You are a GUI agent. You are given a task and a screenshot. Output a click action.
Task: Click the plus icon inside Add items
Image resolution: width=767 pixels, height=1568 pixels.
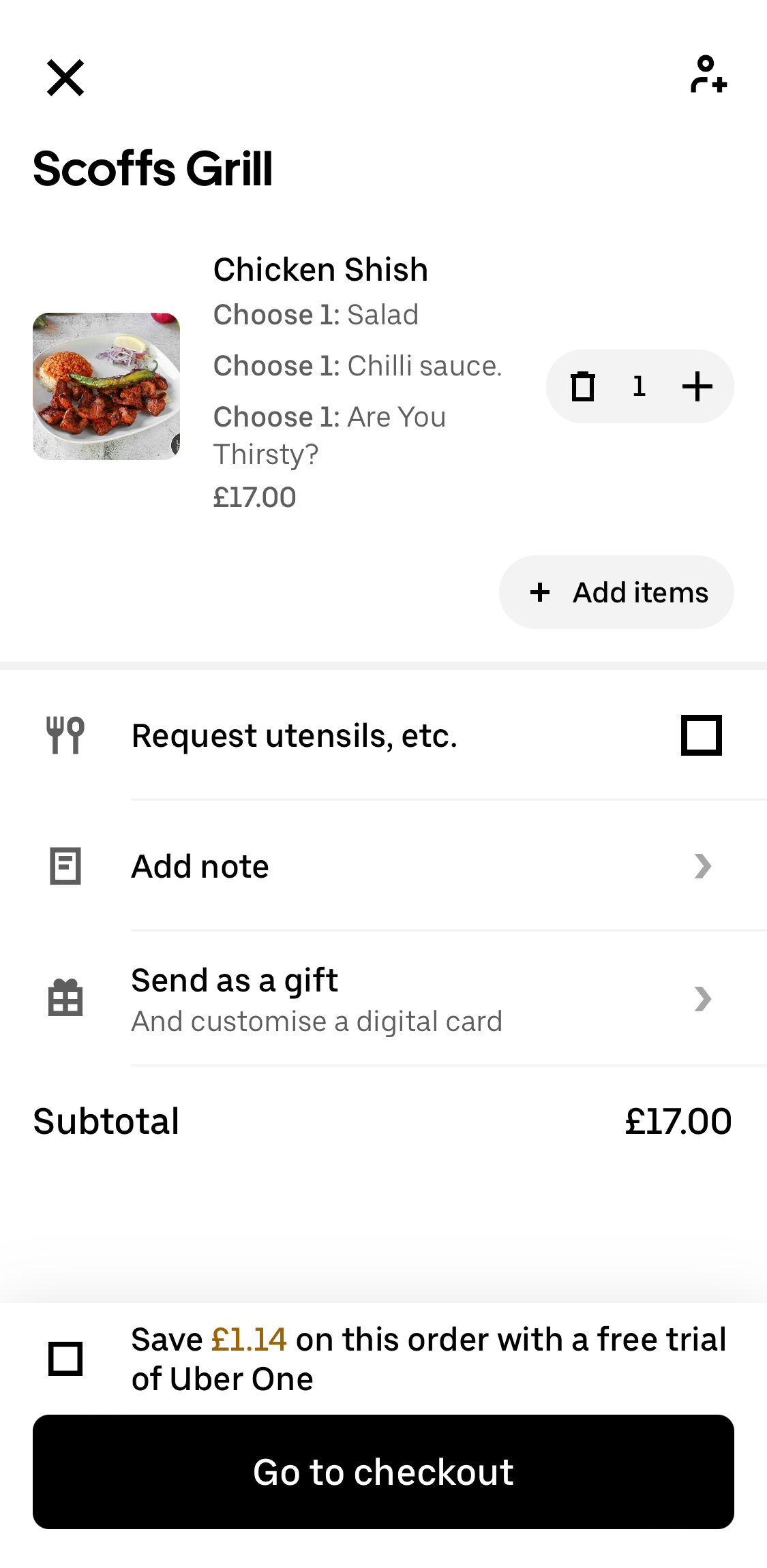539,591
